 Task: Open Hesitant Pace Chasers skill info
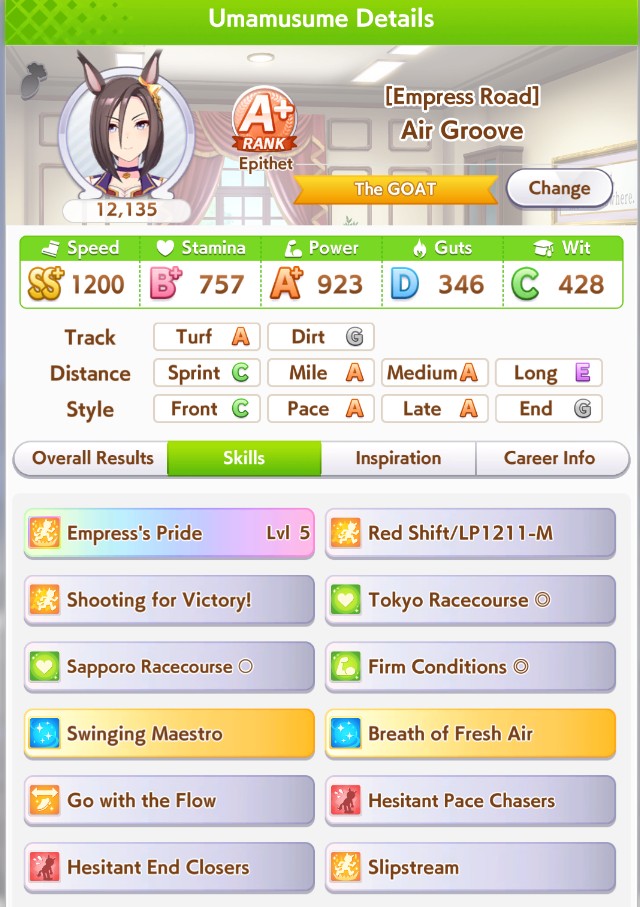pyautogui.click(x=470, y=801)
